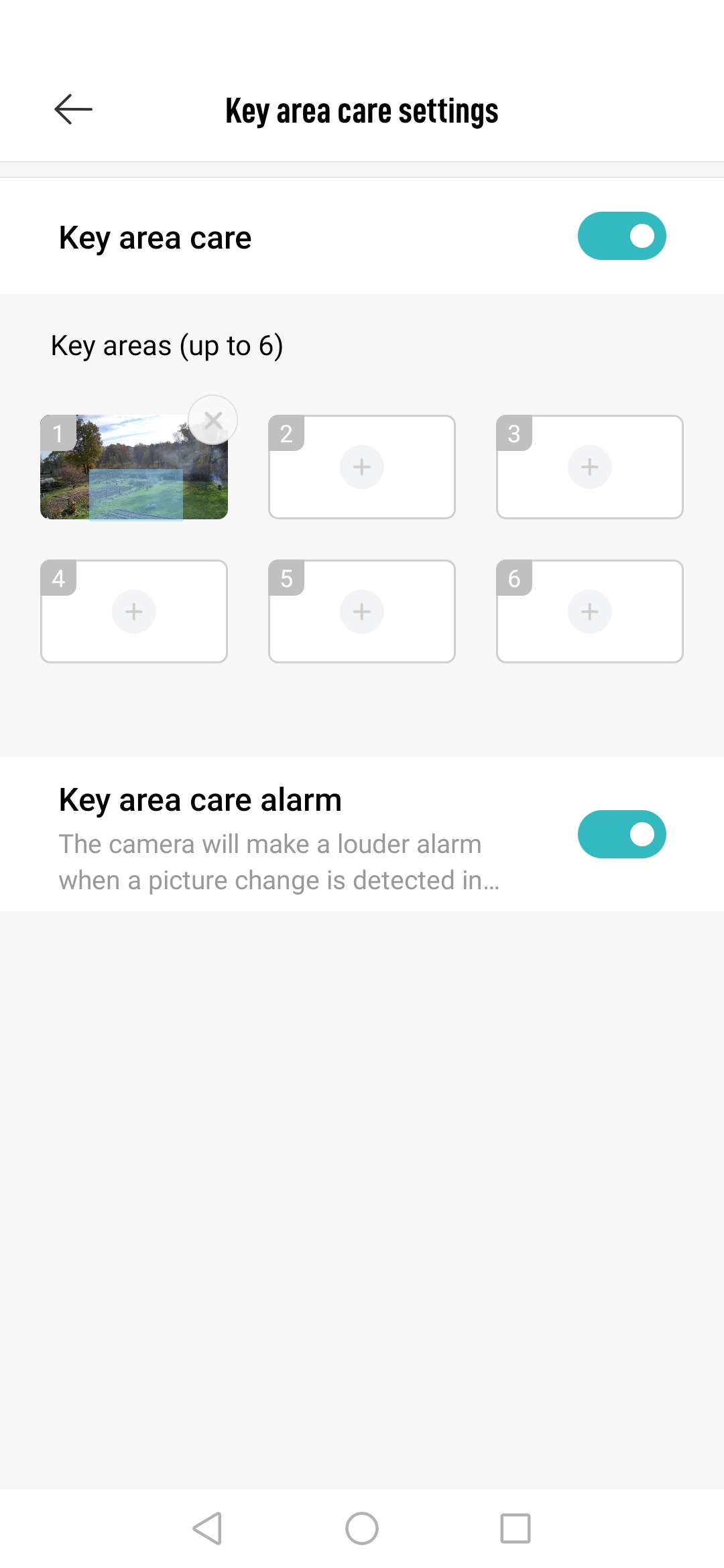Open recent apps from the navigation bar
Screen dimensions: 724x1568
pos(516,1528)
